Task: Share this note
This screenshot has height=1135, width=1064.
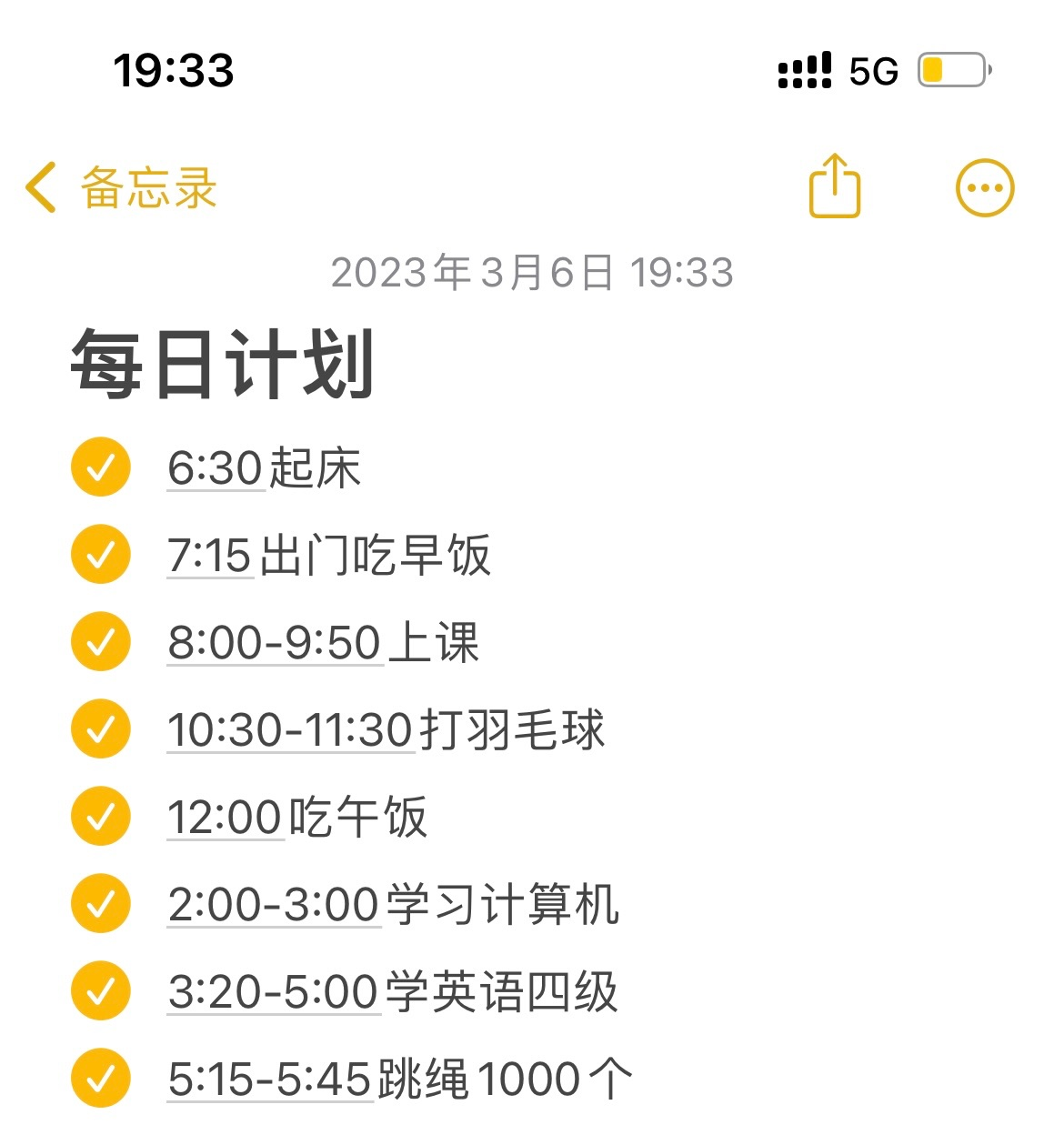Action: tap(834, 187)
